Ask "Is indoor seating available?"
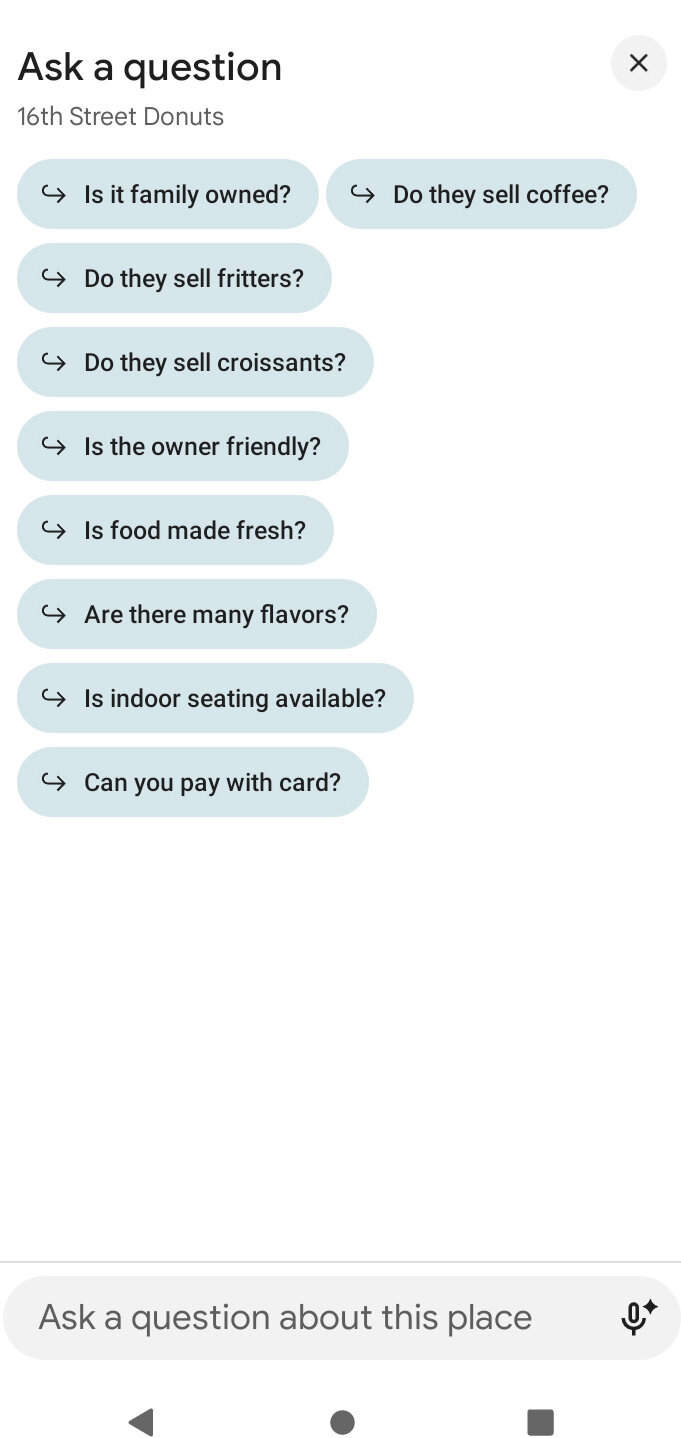The width and height of the screenshot is (681, 1438). point(215,698)
